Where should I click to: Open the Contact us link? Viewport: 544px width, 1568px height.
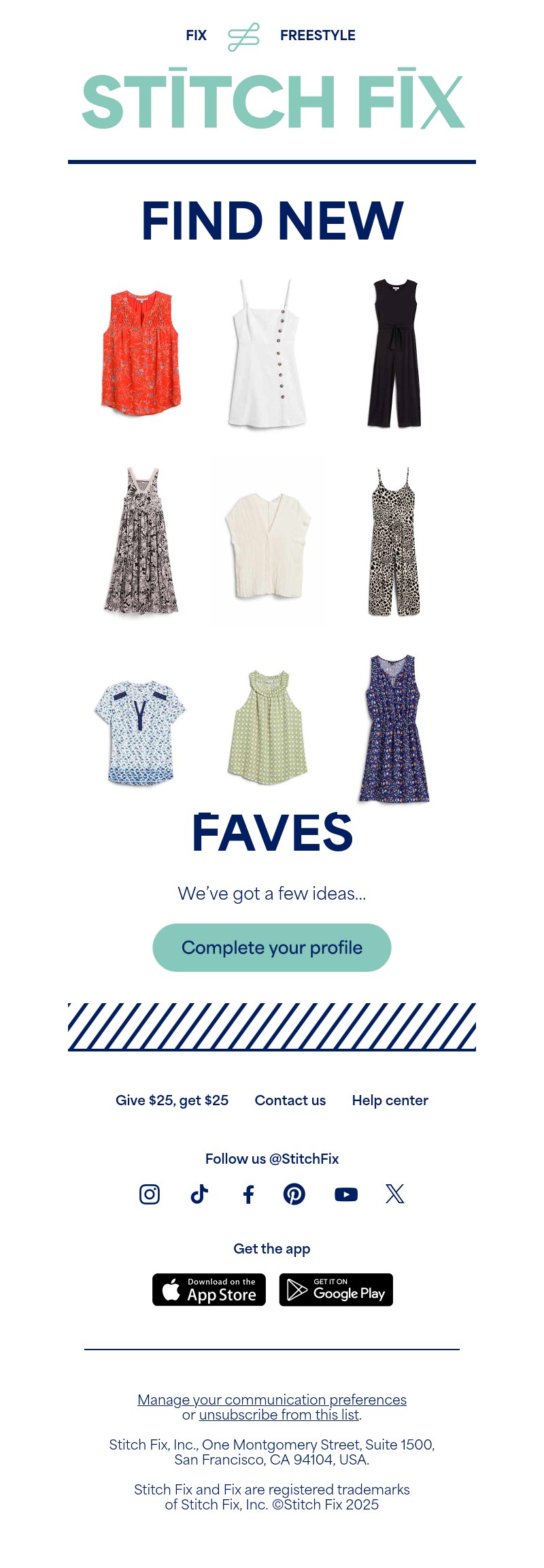290,1100
